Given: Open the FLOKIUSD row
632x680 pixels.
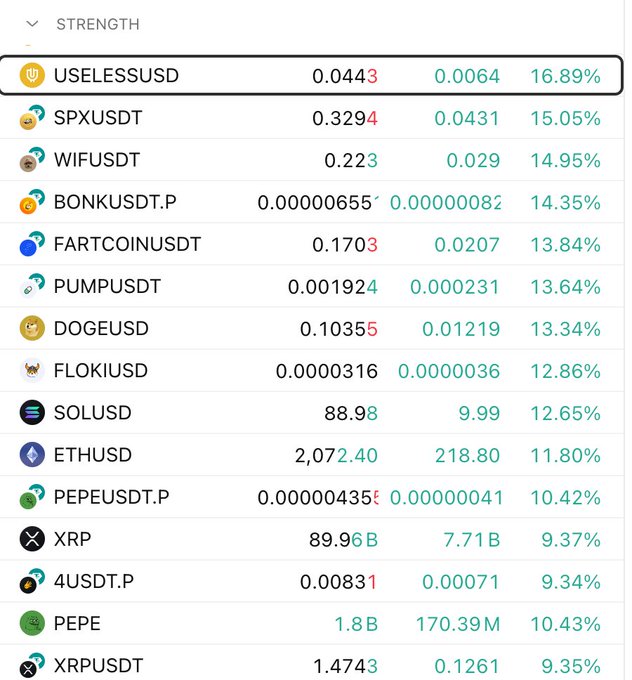Looking at the screenshot, I should pos(101,371).
